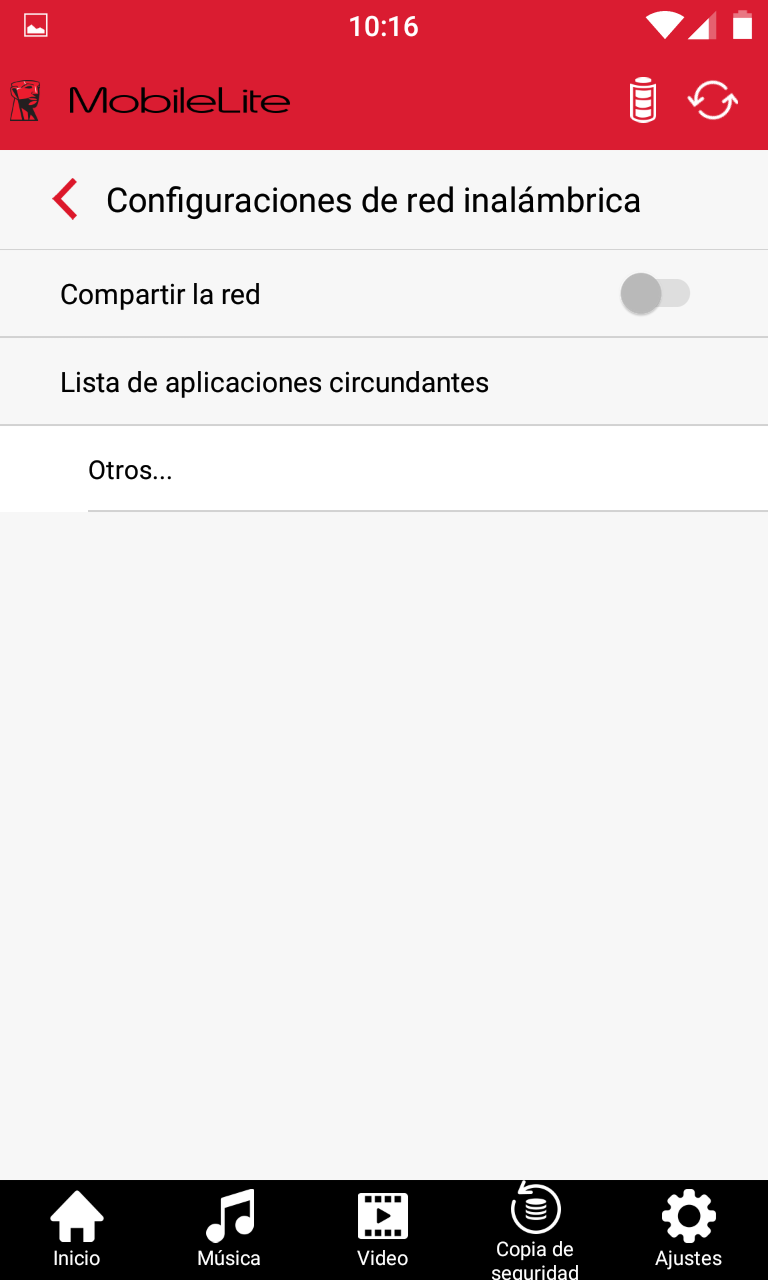Enable the Compartir la red switch
The image size is (768, 1280).
(655, 294)
